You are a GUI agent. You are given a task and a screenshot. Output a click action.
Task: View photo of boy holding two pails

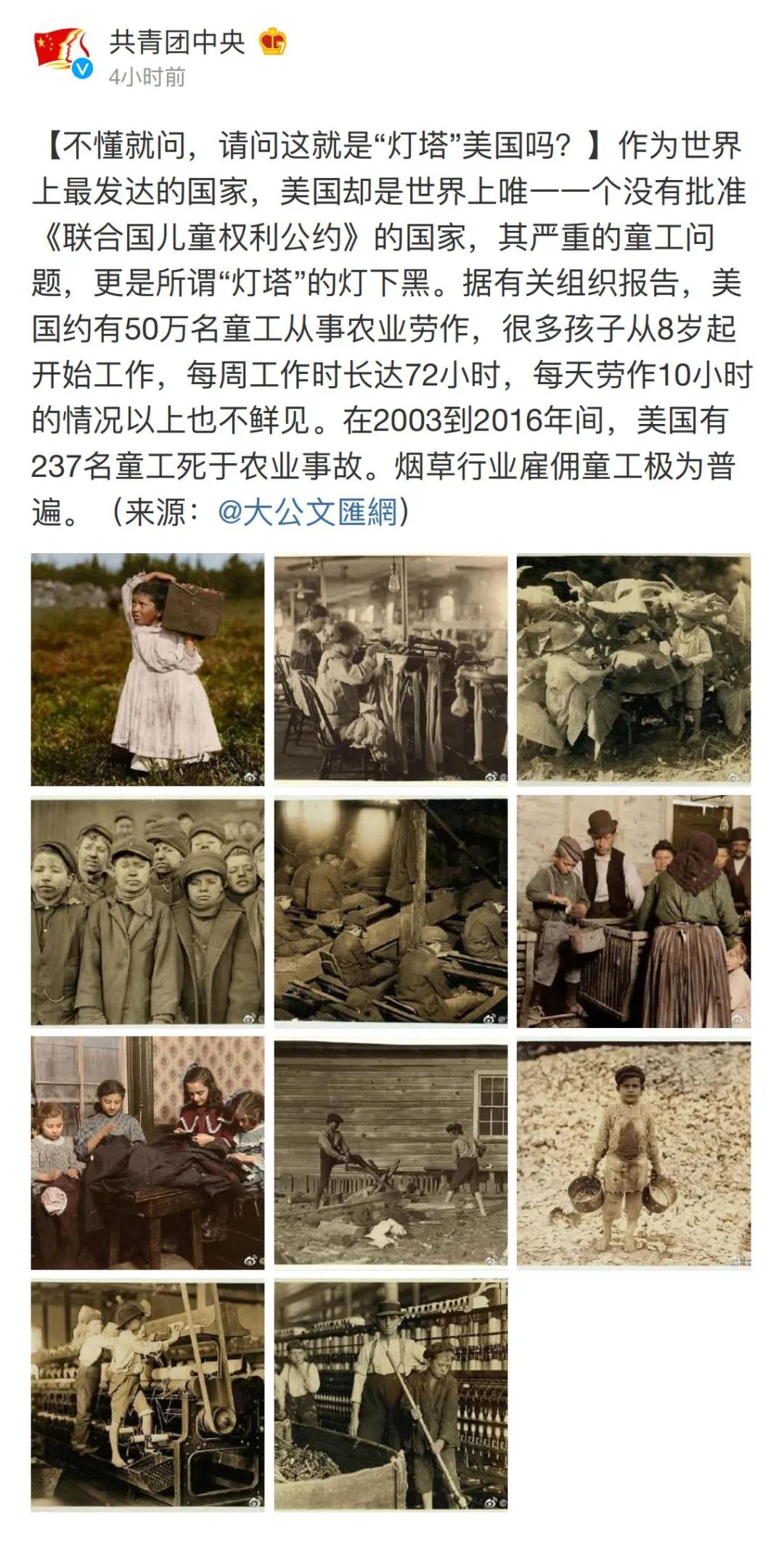(x=634, y=1154)
